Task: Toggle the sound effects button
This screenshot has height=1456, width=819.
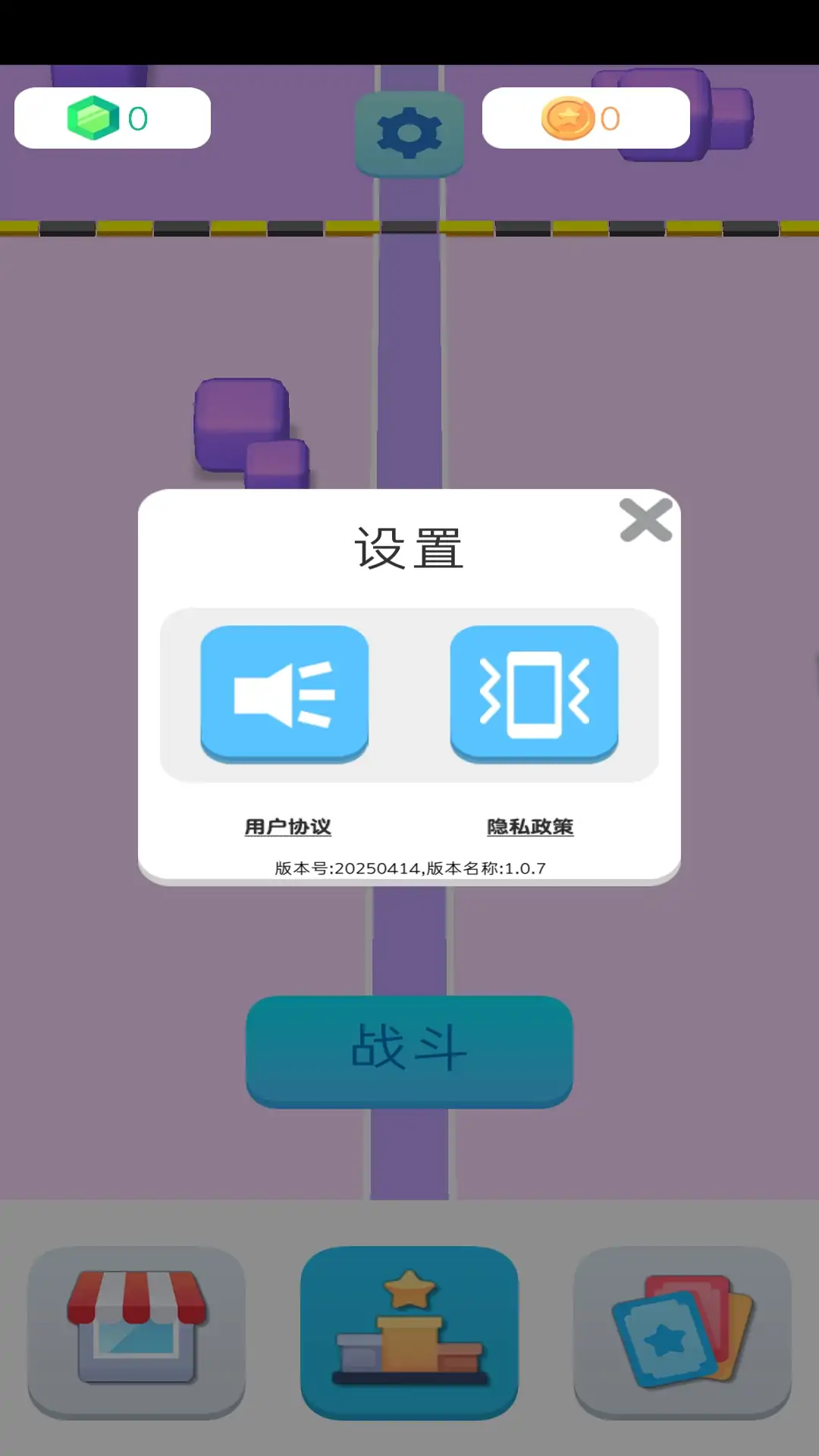Action: (284, 693)
